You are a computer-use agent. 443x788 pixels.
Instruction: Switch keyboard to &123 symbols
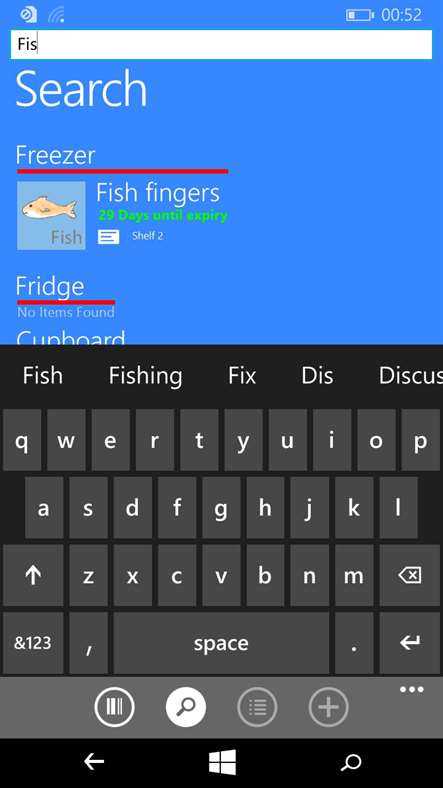coord(33,643)
